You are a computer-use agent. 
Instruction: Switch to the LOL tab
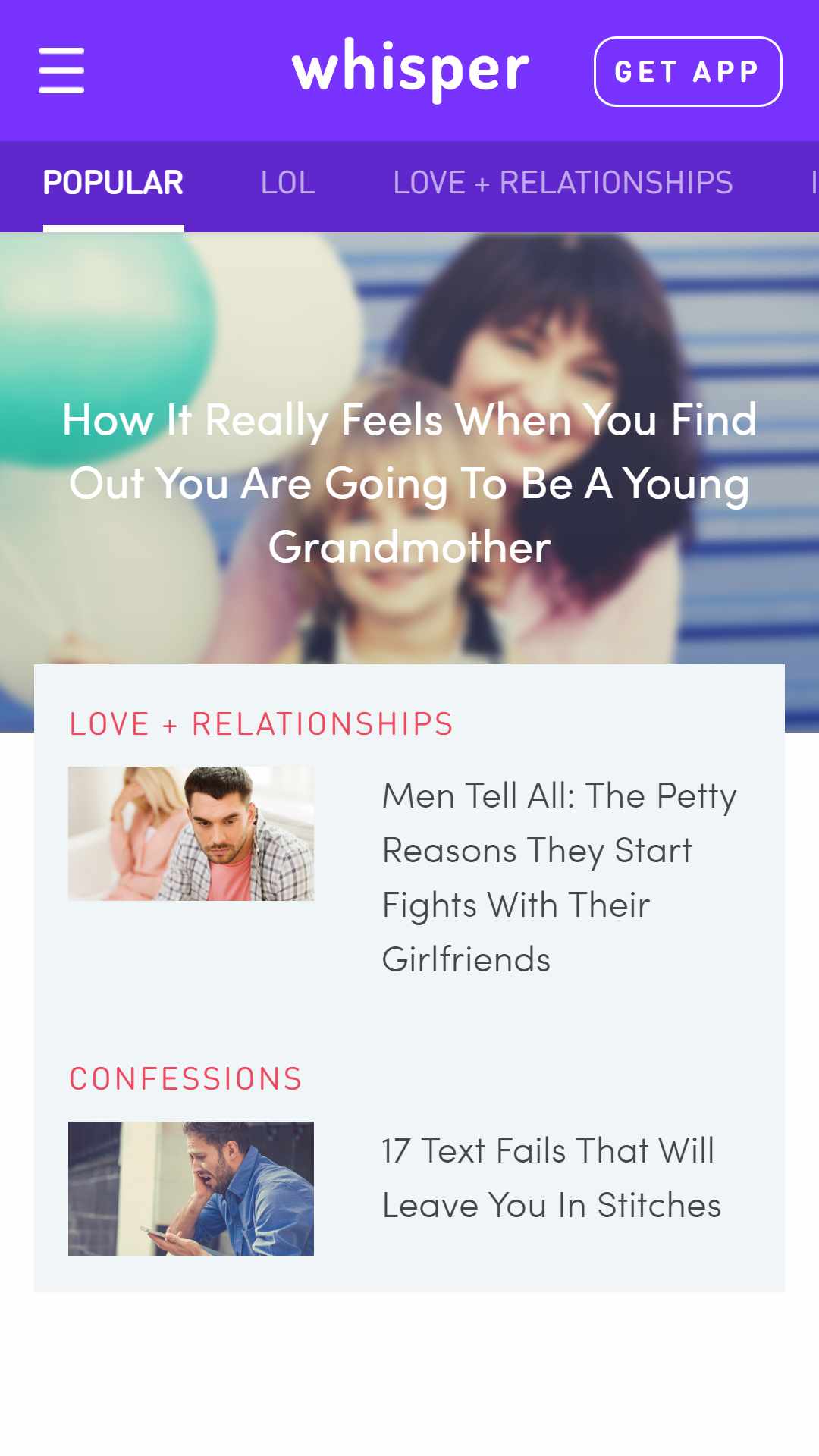(288, 183)
